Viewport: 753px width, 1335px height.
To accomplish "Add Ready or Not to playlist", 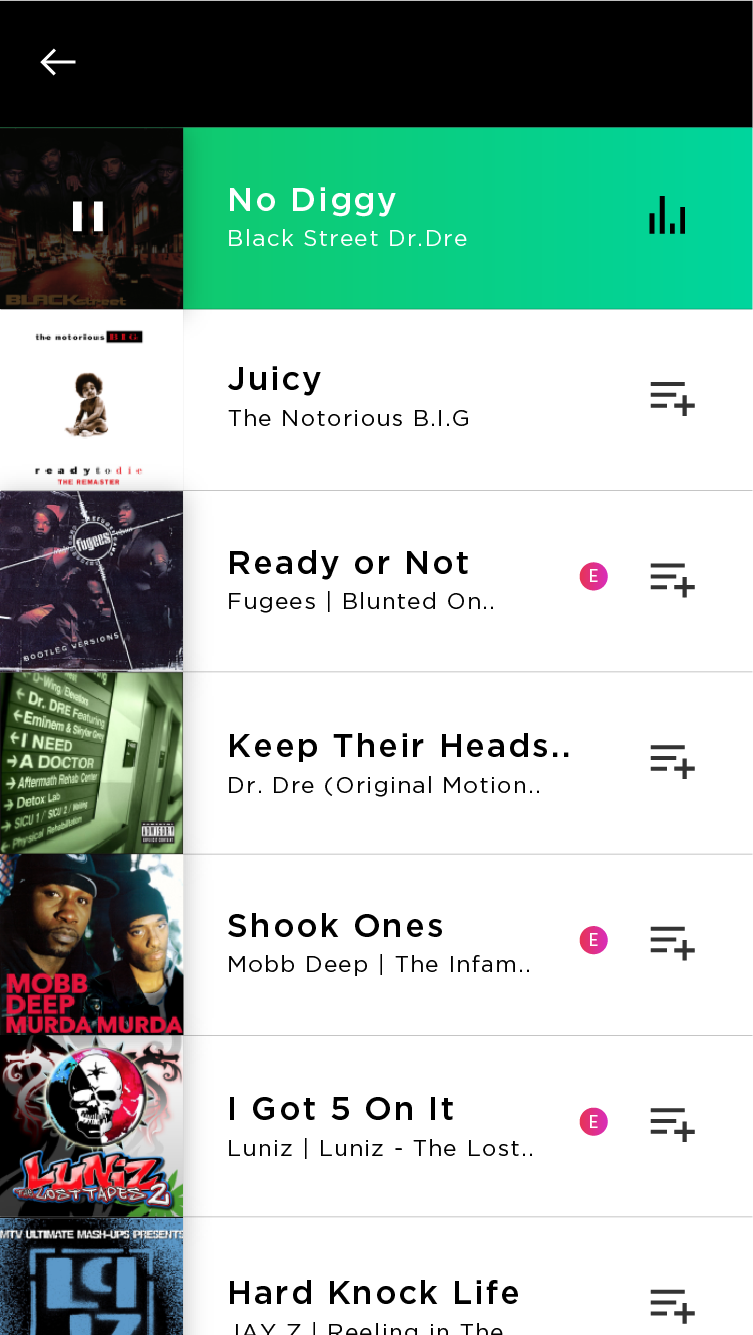I will coord(672,580).
